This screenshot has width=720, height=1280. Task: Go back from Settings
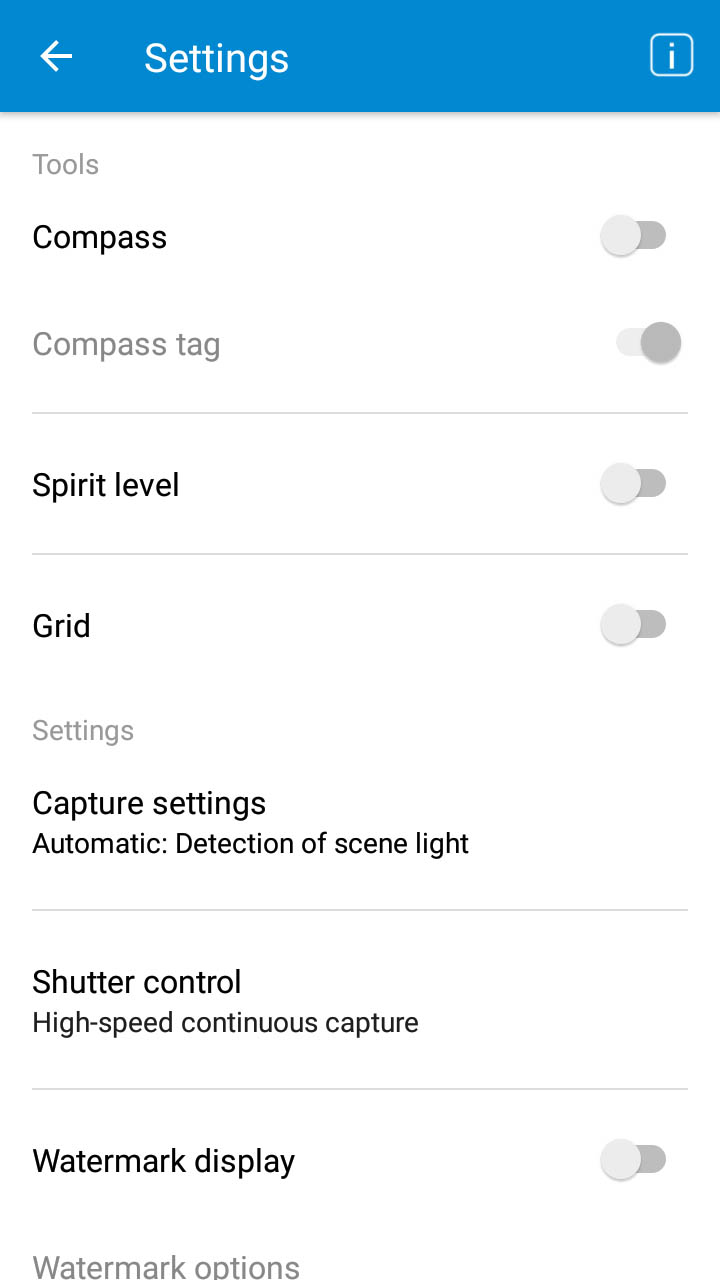coord(56,57)
